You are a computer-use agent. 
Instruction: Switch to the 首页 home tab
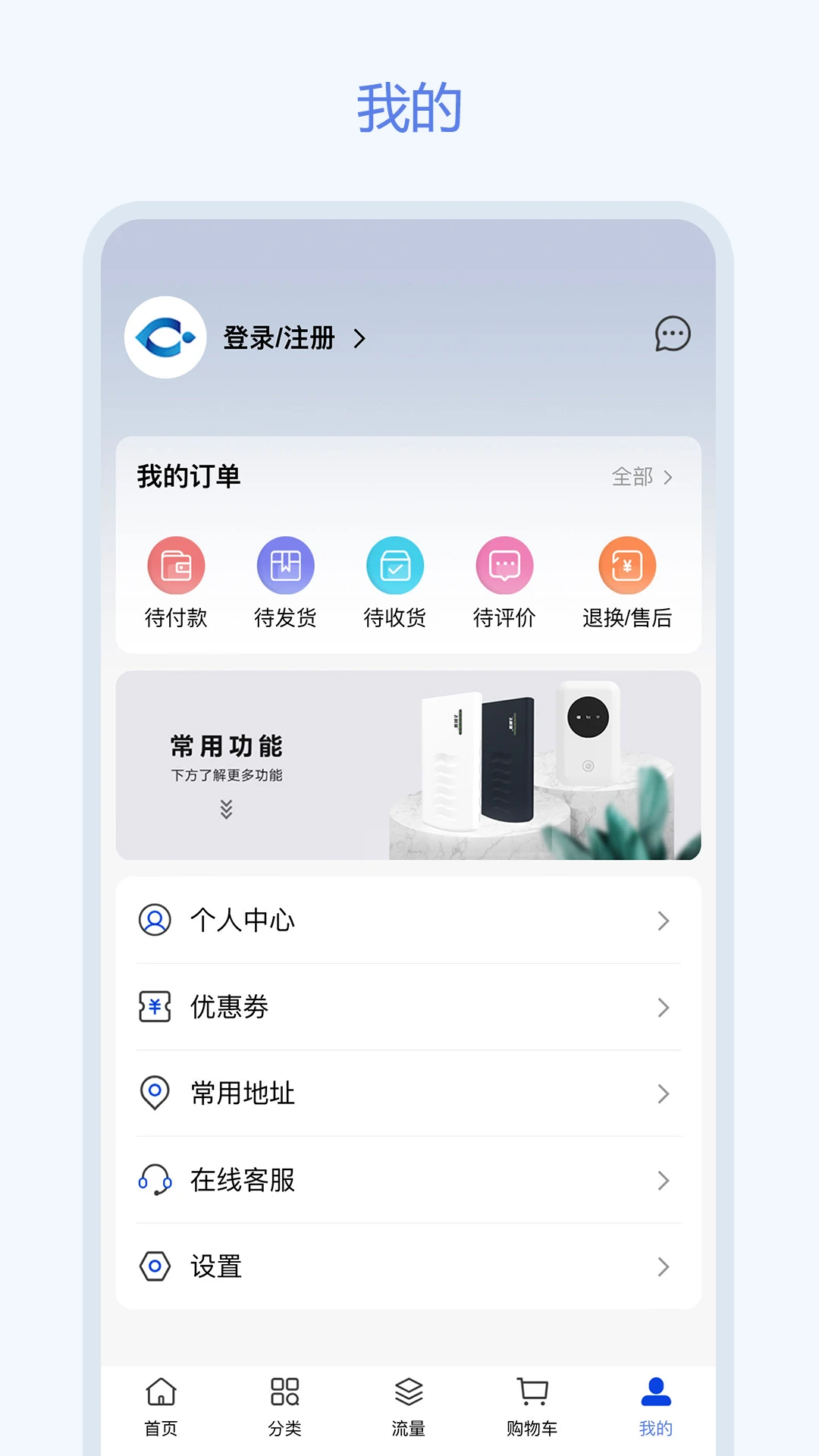point(161,1407)
